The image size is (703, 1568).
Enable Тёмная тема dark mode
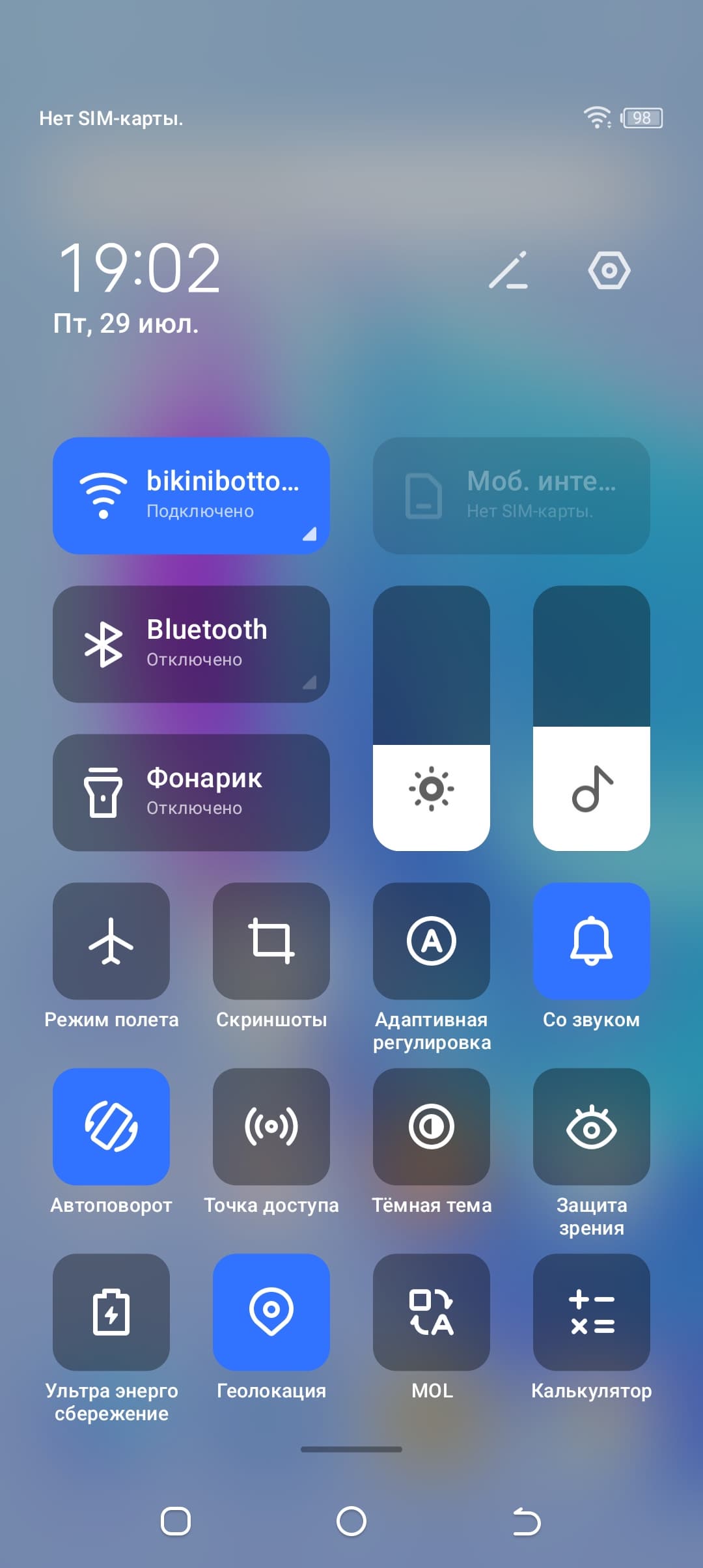pyautogui.click(x=432, y=1126)
